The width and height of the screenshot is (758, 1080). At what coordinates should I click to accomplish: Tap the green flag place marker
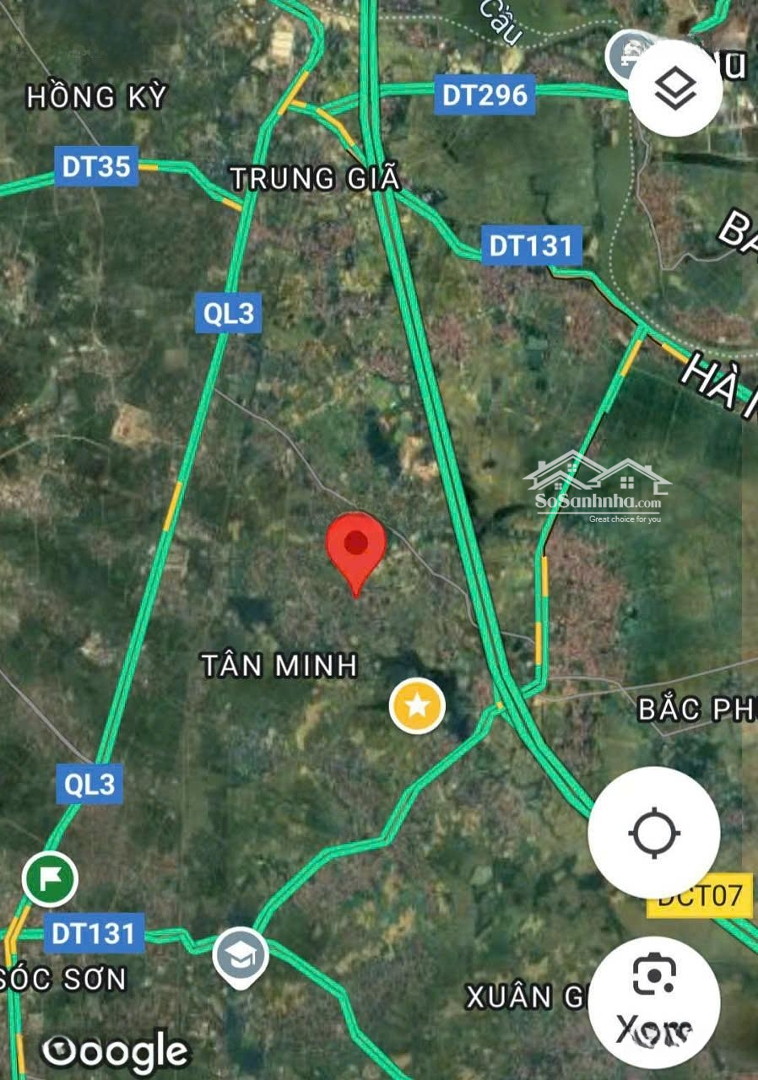click(50, 879)
